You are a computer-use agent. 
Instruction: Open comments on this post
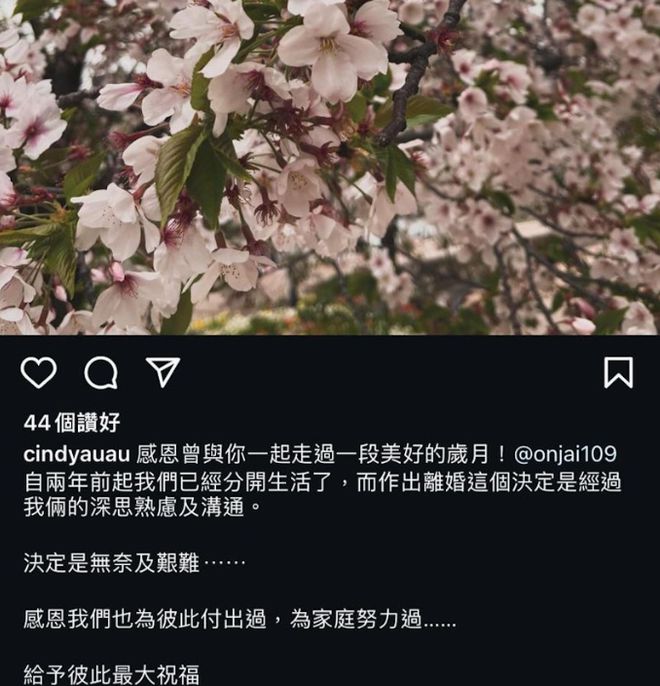100,372
